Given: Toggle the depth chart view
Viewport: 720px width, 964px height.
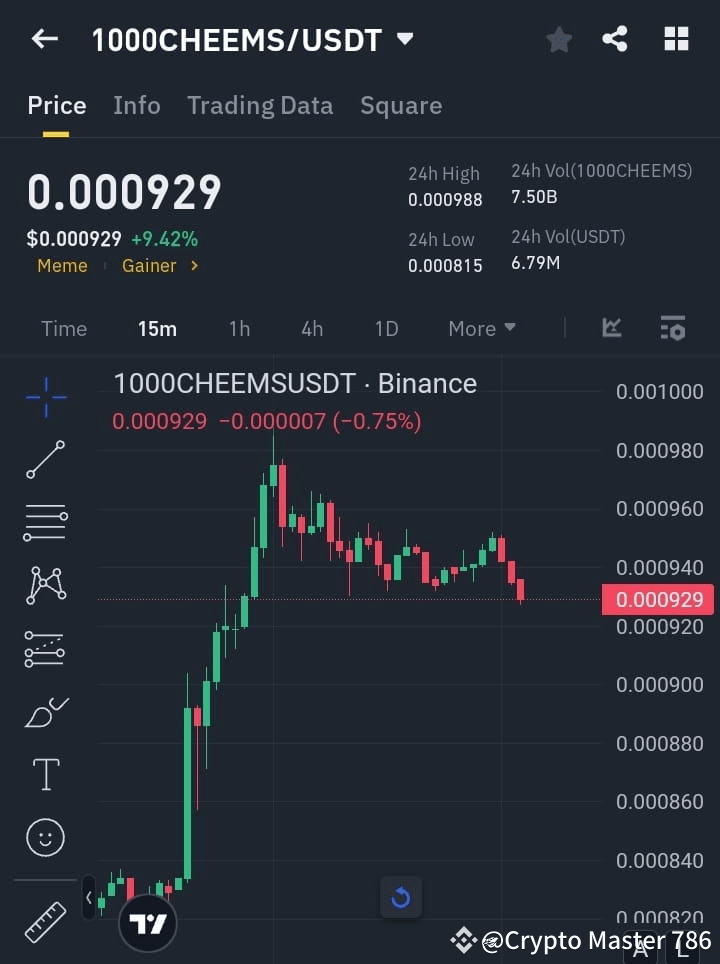Looking at the screenshot, I should click(x=610, y=328).
